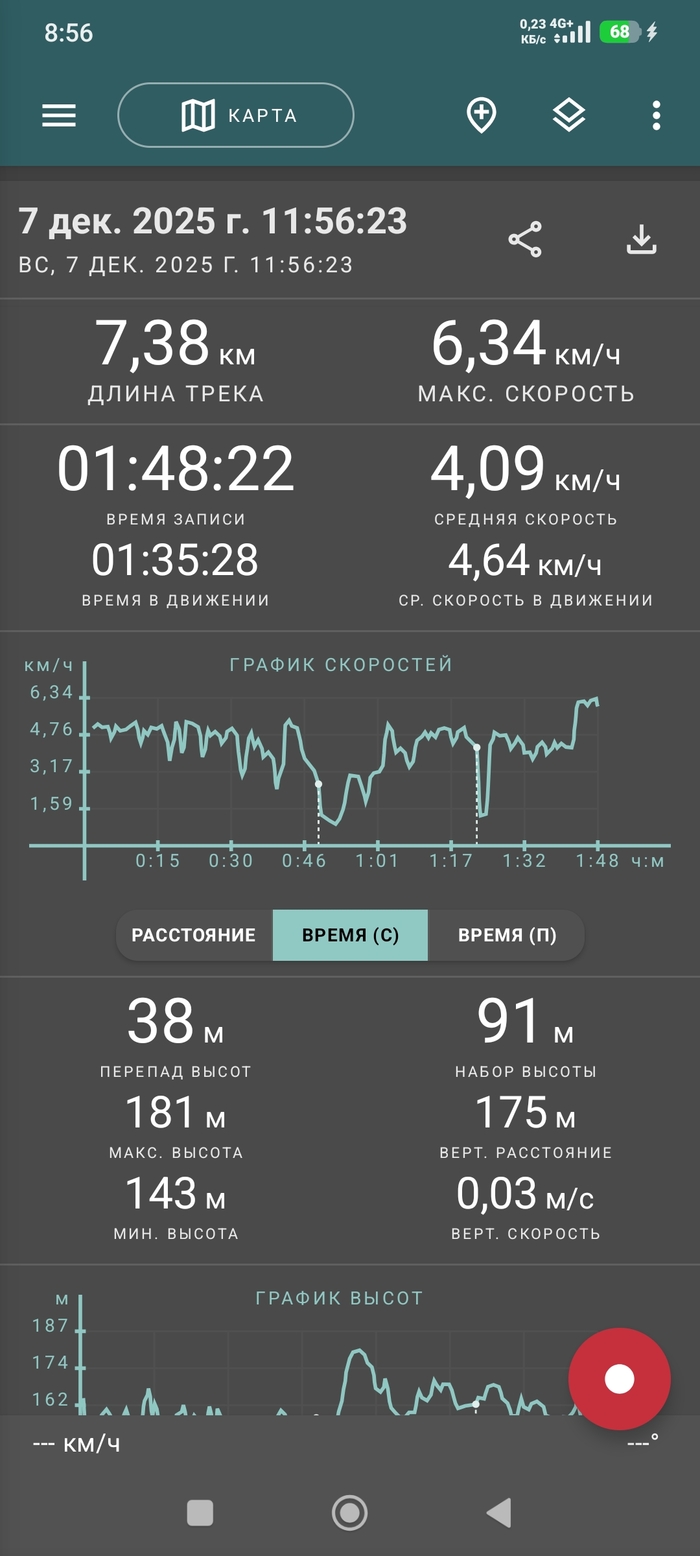Add a new waypoint marker
This screenshot has width=700, height=1556.
[481, 116]
